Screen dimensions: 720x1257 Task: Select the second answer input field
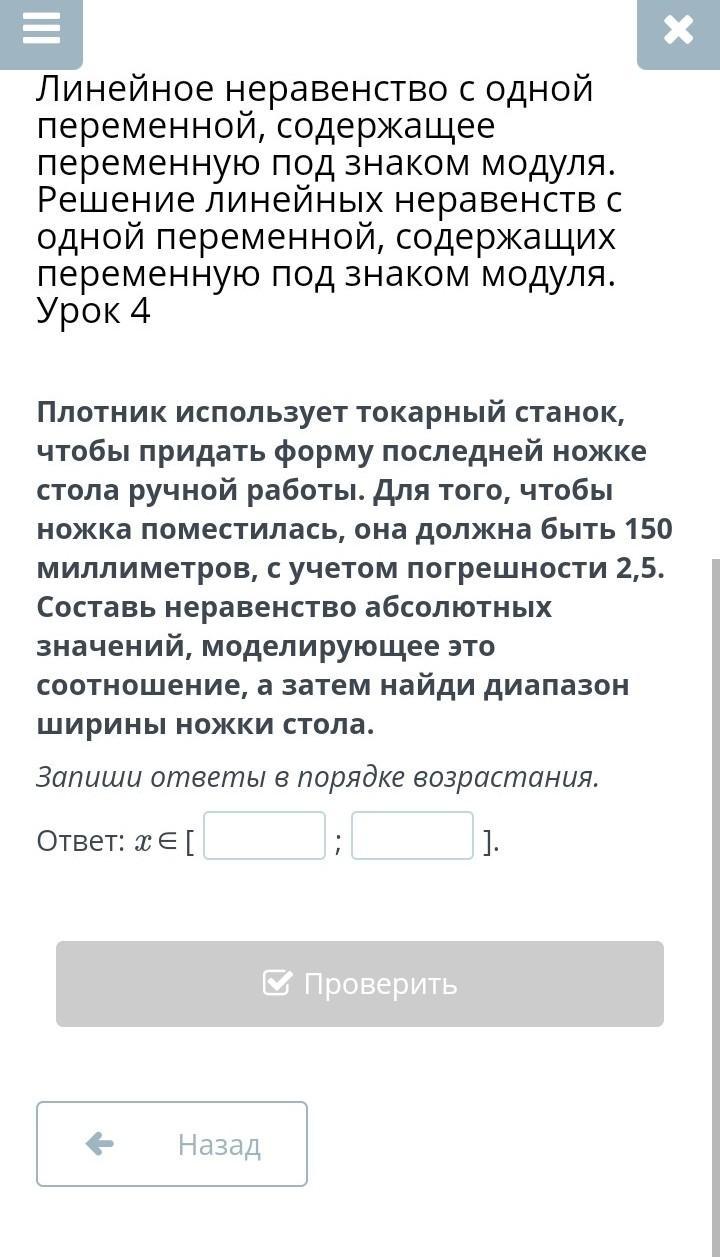coord(412,836)
